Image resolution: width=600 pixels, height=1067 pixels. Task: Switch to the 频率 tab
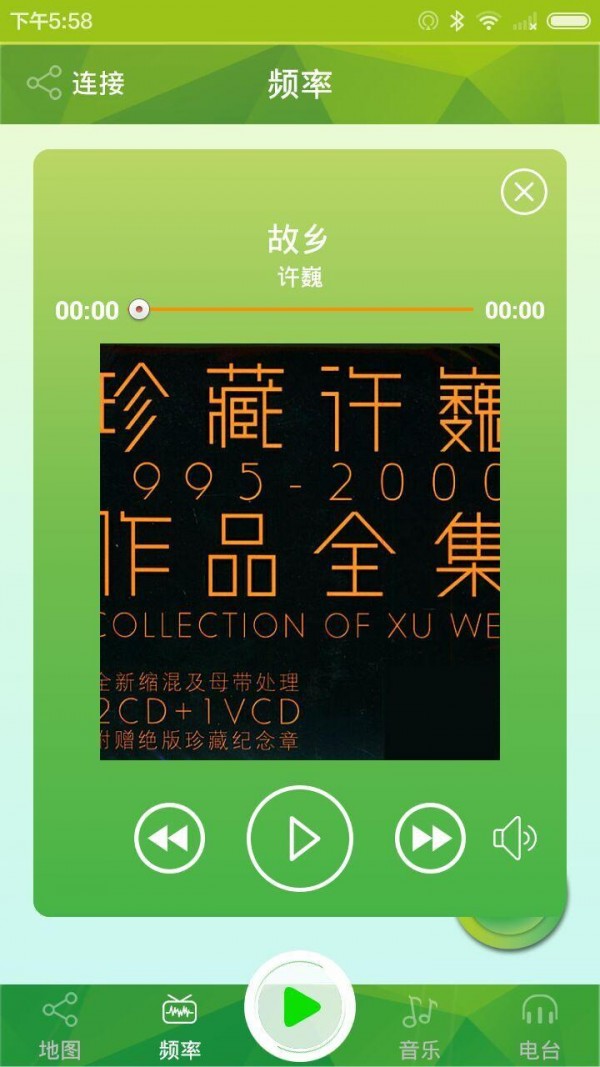180,1027
